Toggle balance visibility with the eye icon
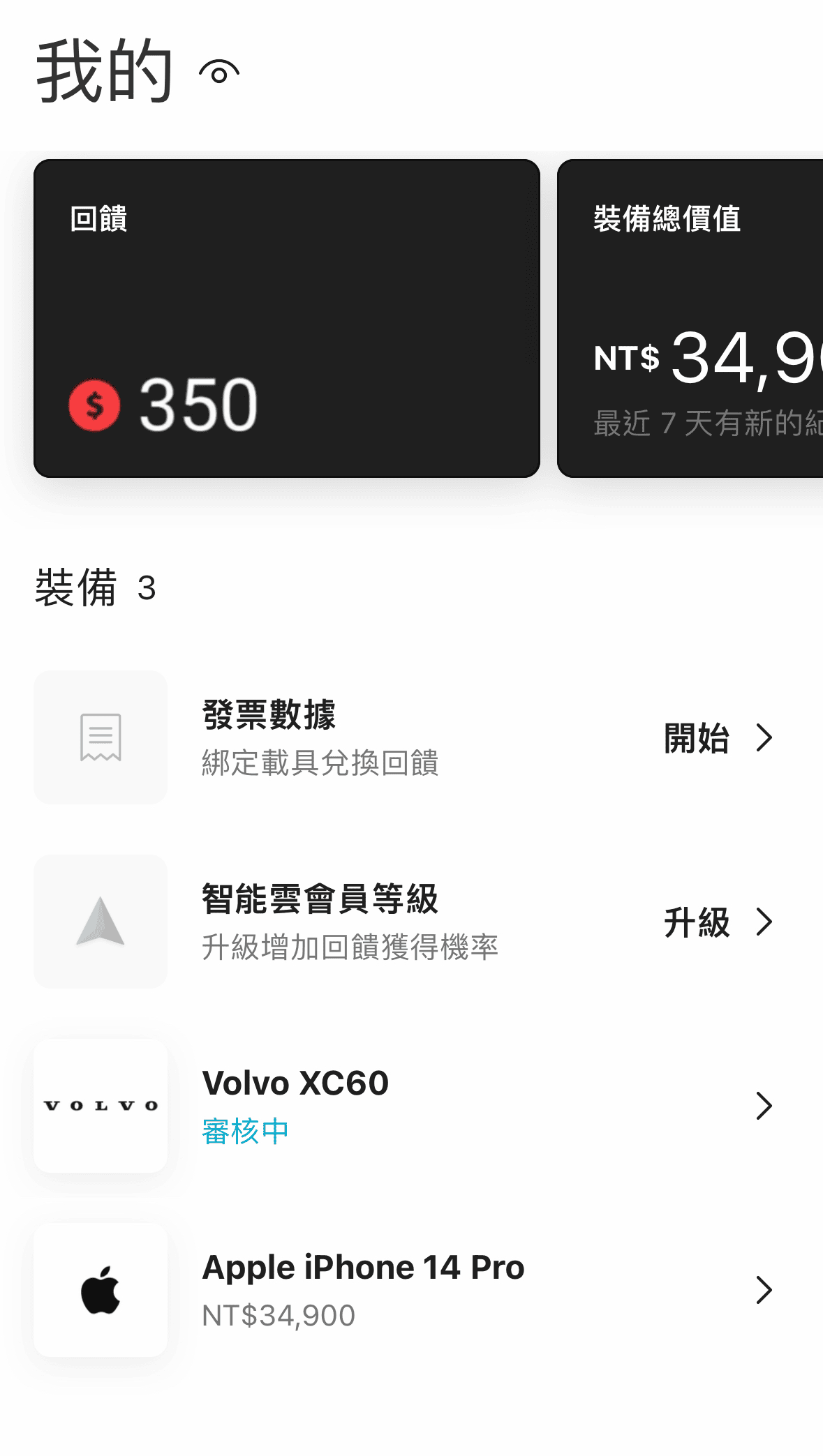 tap(219, 73)
